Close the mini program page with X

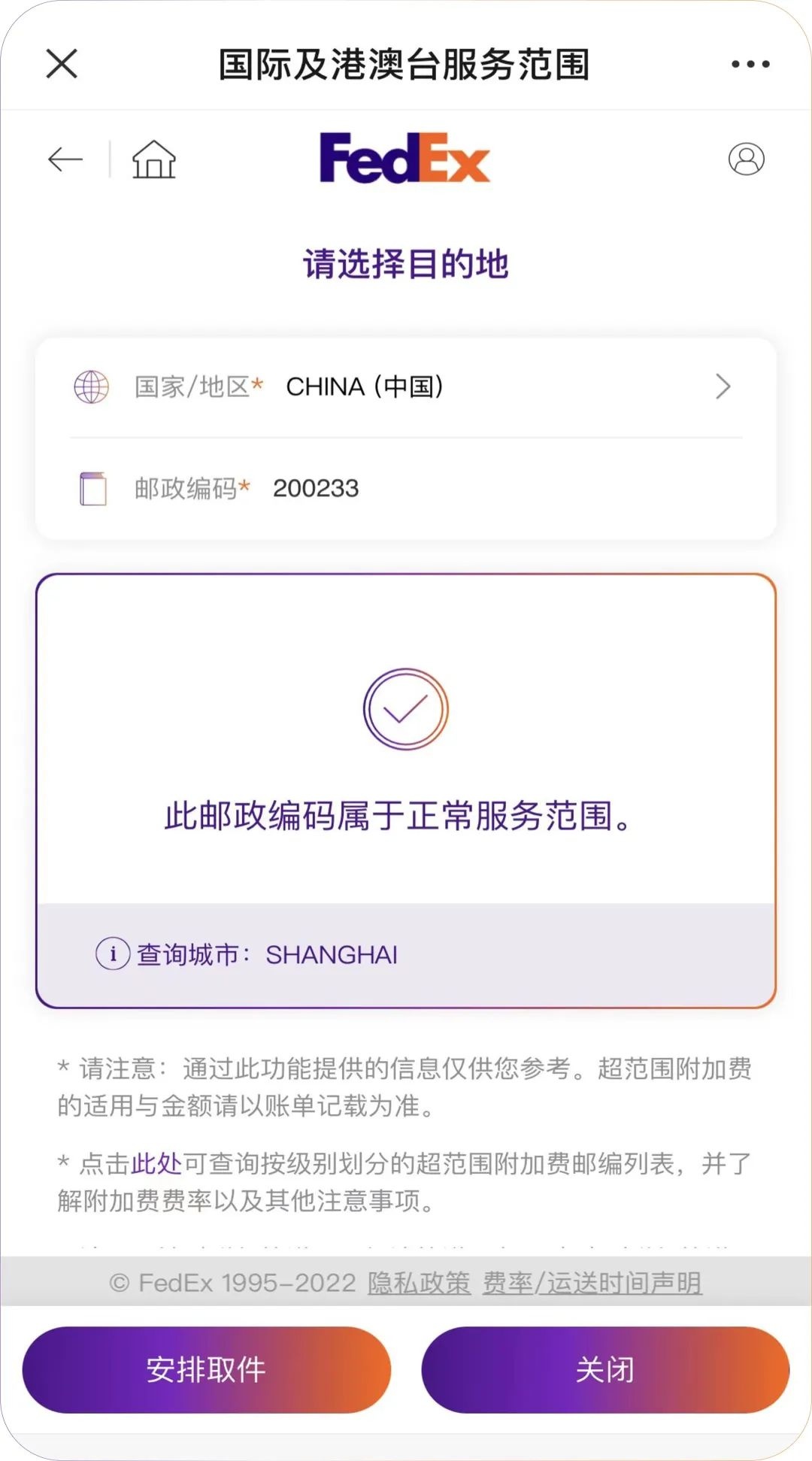pyautogui.click(x=62, y=63)
